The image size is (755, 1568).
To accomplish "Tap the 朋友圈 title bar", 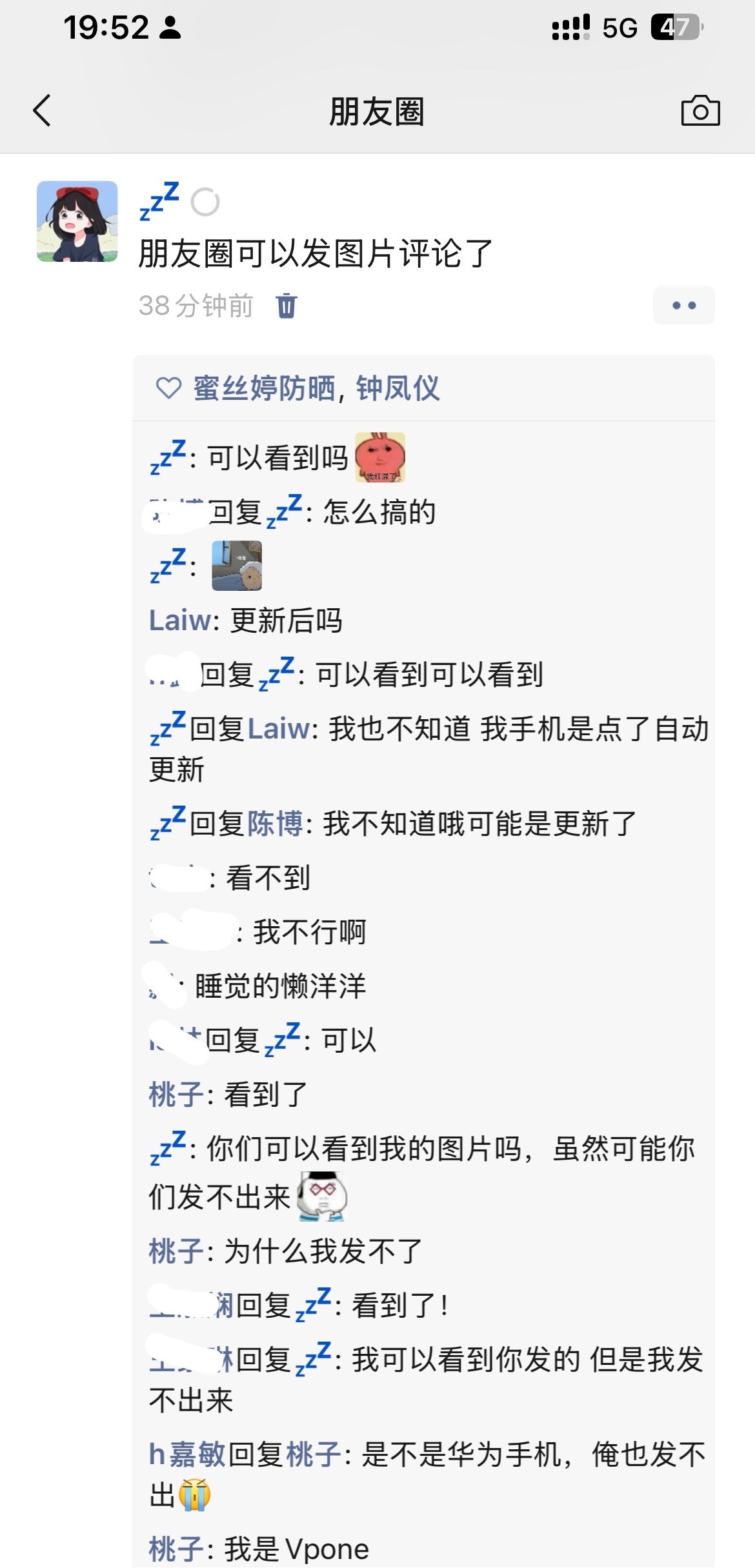I will pyautogui.click(x=376, y=112).
